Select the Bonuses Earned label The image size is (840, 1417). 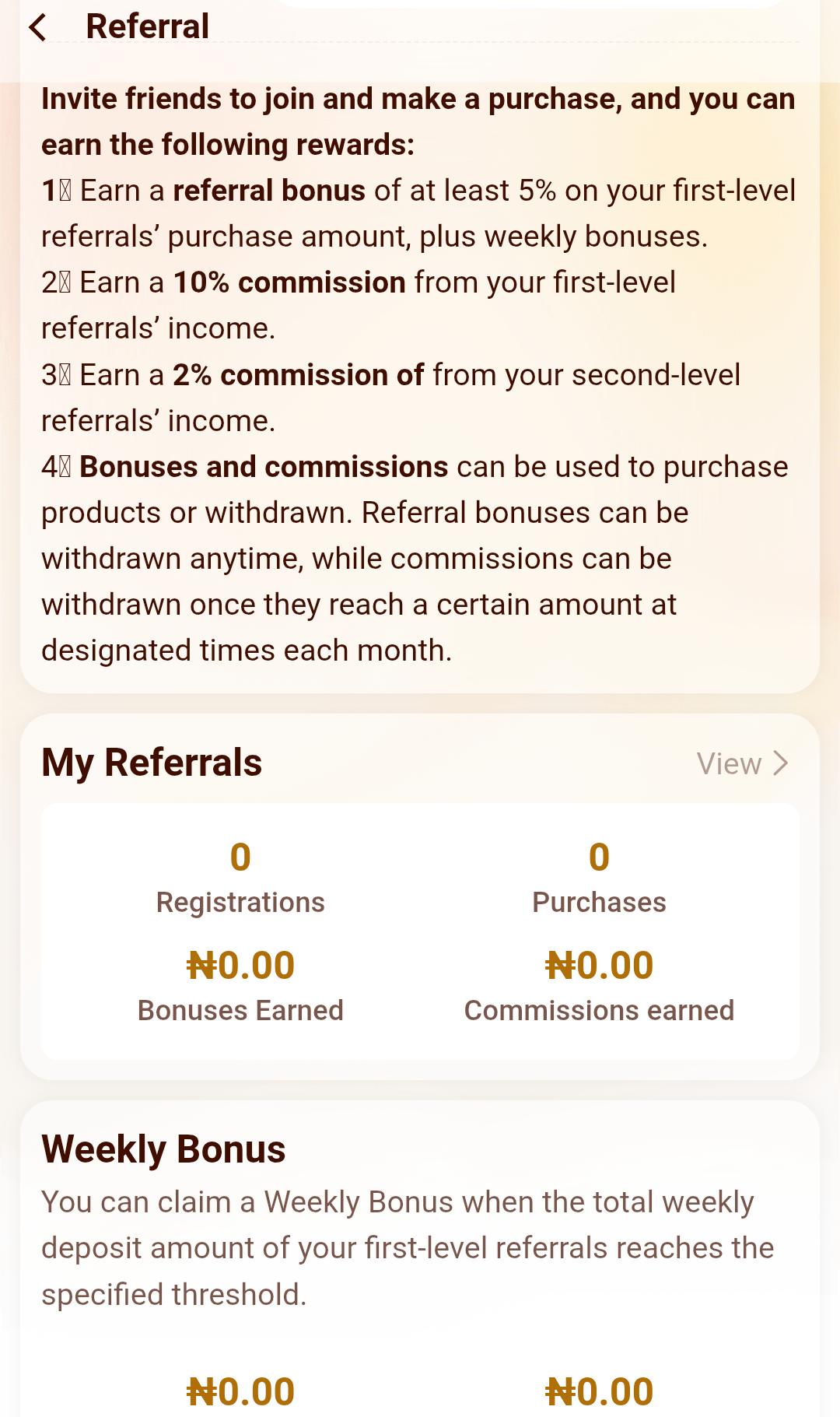click(241, 1010)
